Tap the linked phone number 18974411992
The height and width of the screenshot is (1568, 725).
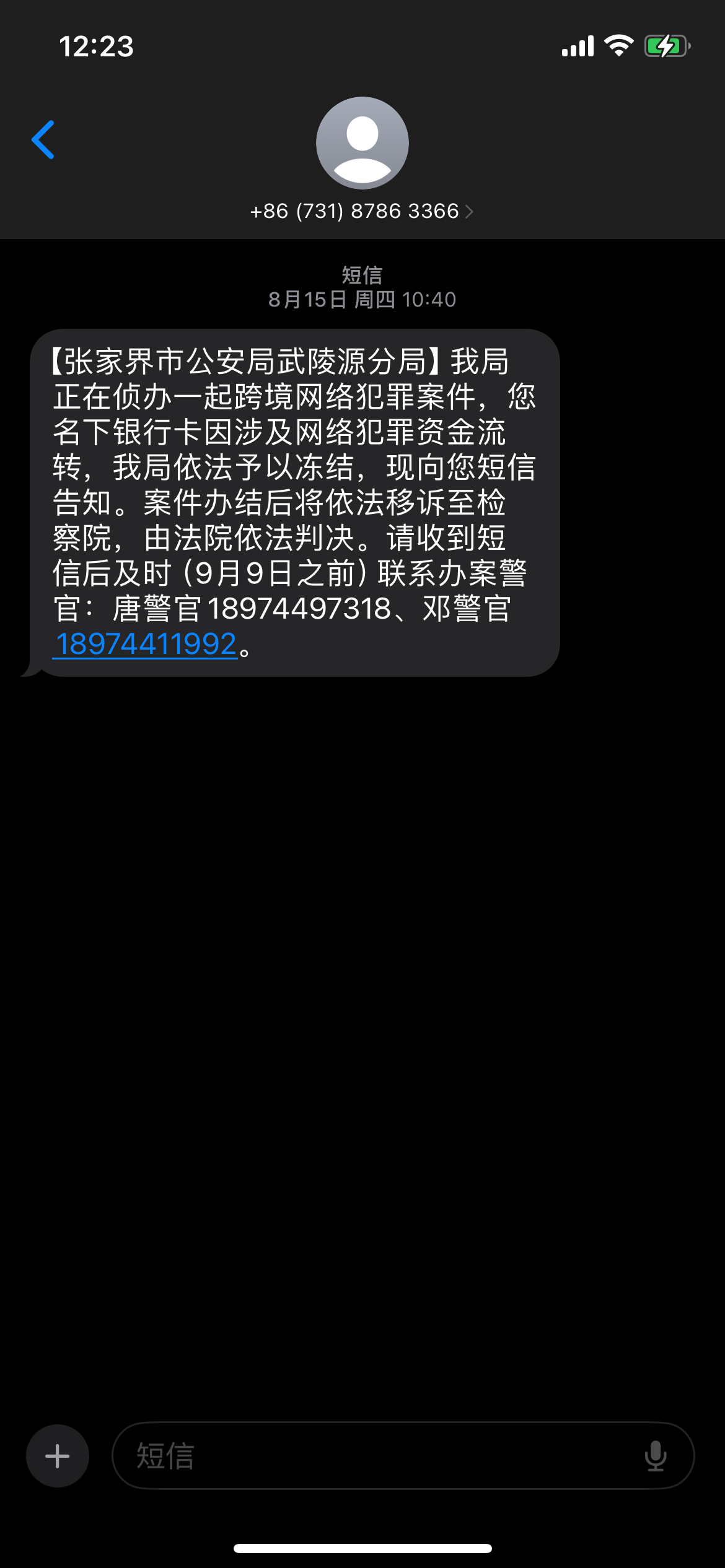point(146,644)
